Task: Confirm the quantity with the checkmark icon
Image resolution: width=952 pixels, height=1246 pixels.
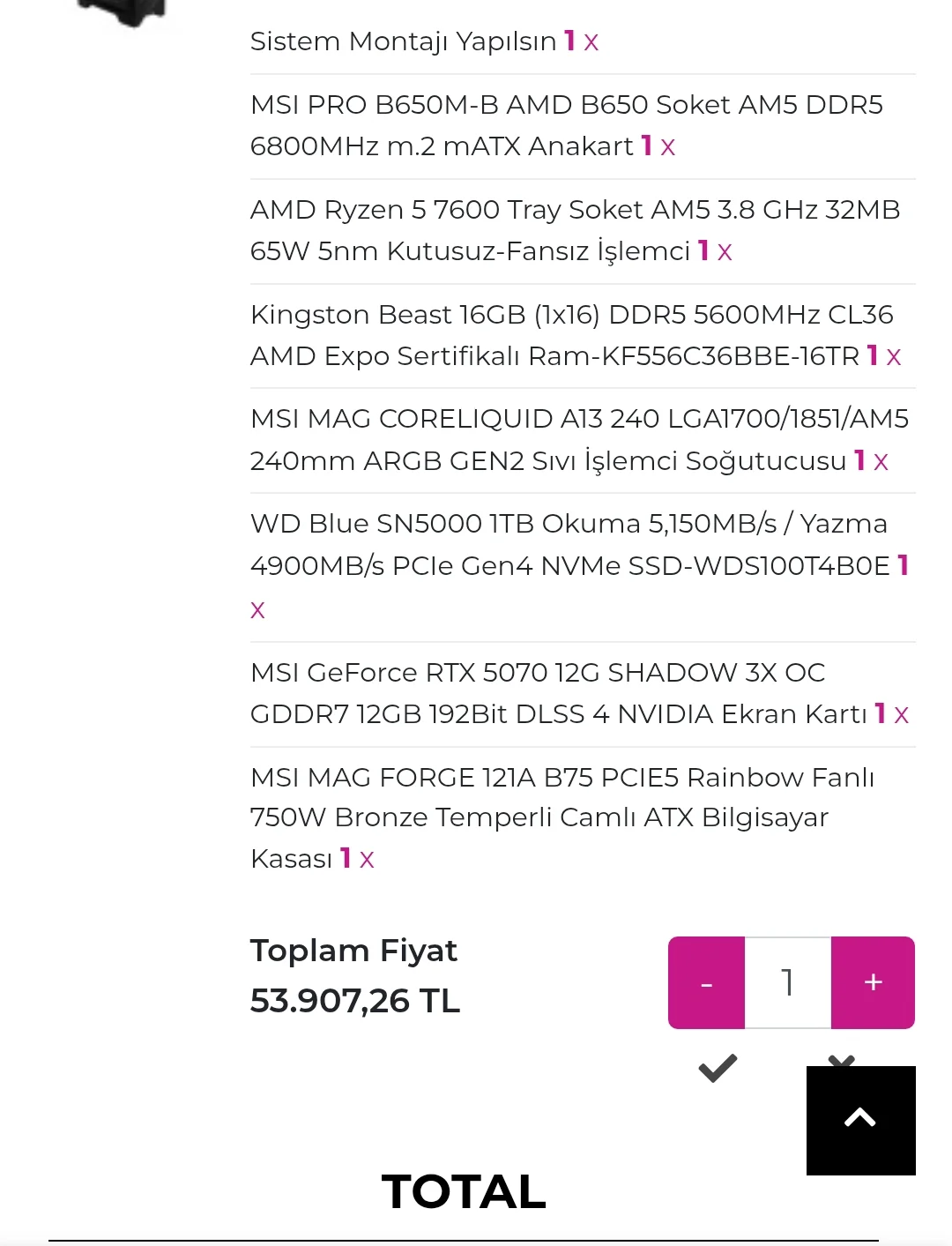Action: tap(718, 1068)
